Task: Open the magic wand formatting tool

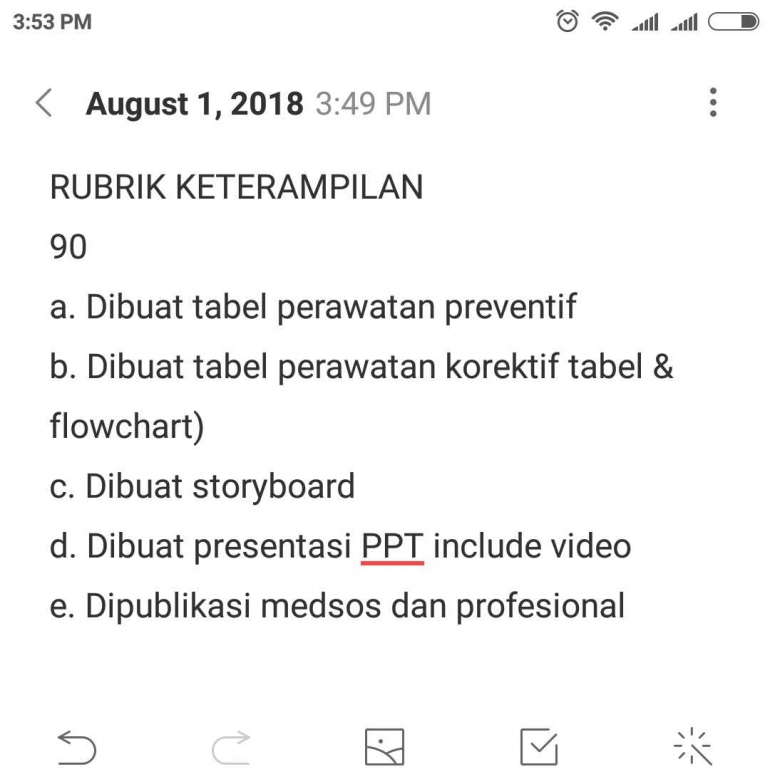Action: pos(692,747)
